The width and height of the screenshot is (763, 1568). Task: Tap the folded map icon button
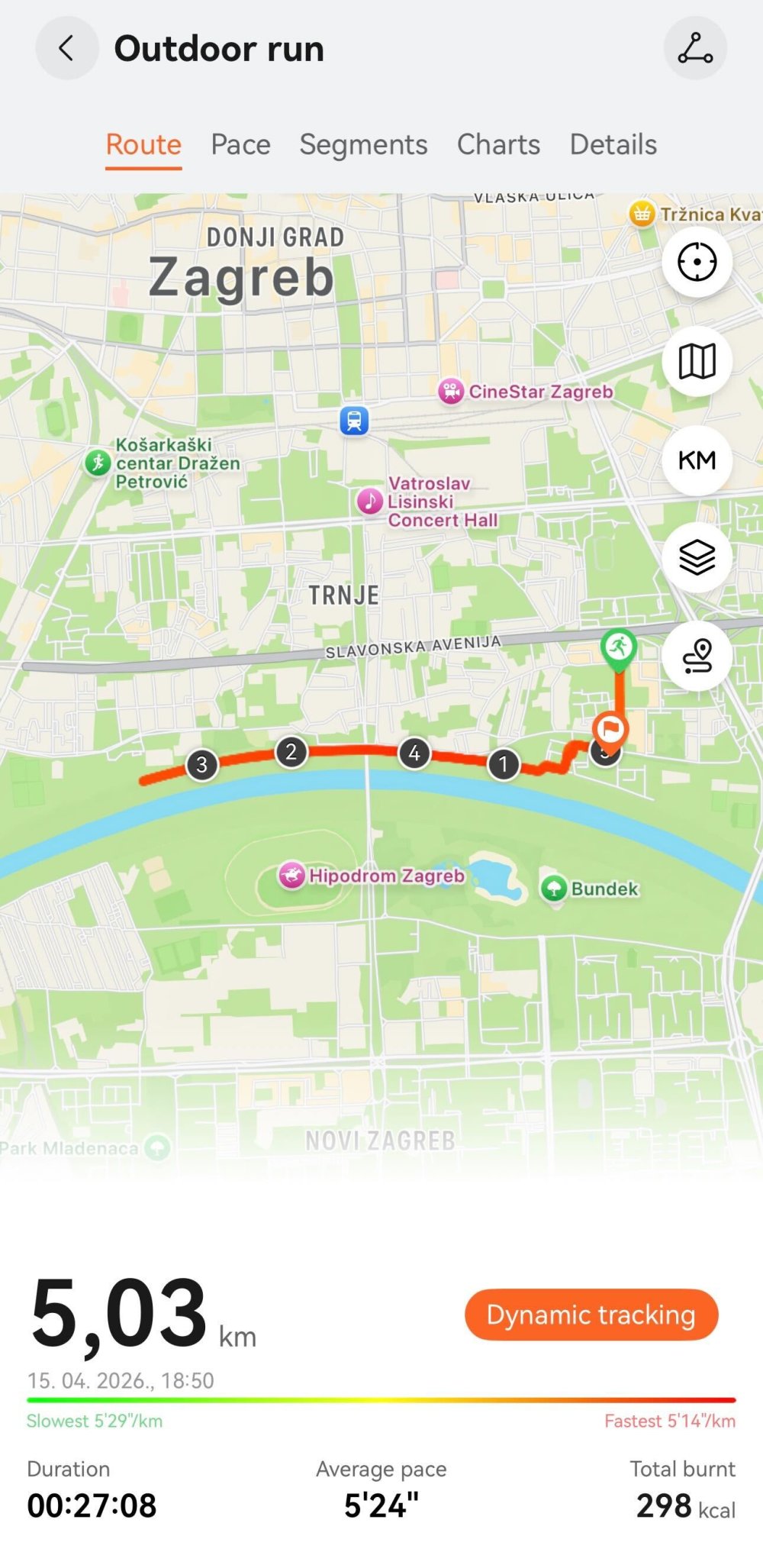(x=697, y=361)
